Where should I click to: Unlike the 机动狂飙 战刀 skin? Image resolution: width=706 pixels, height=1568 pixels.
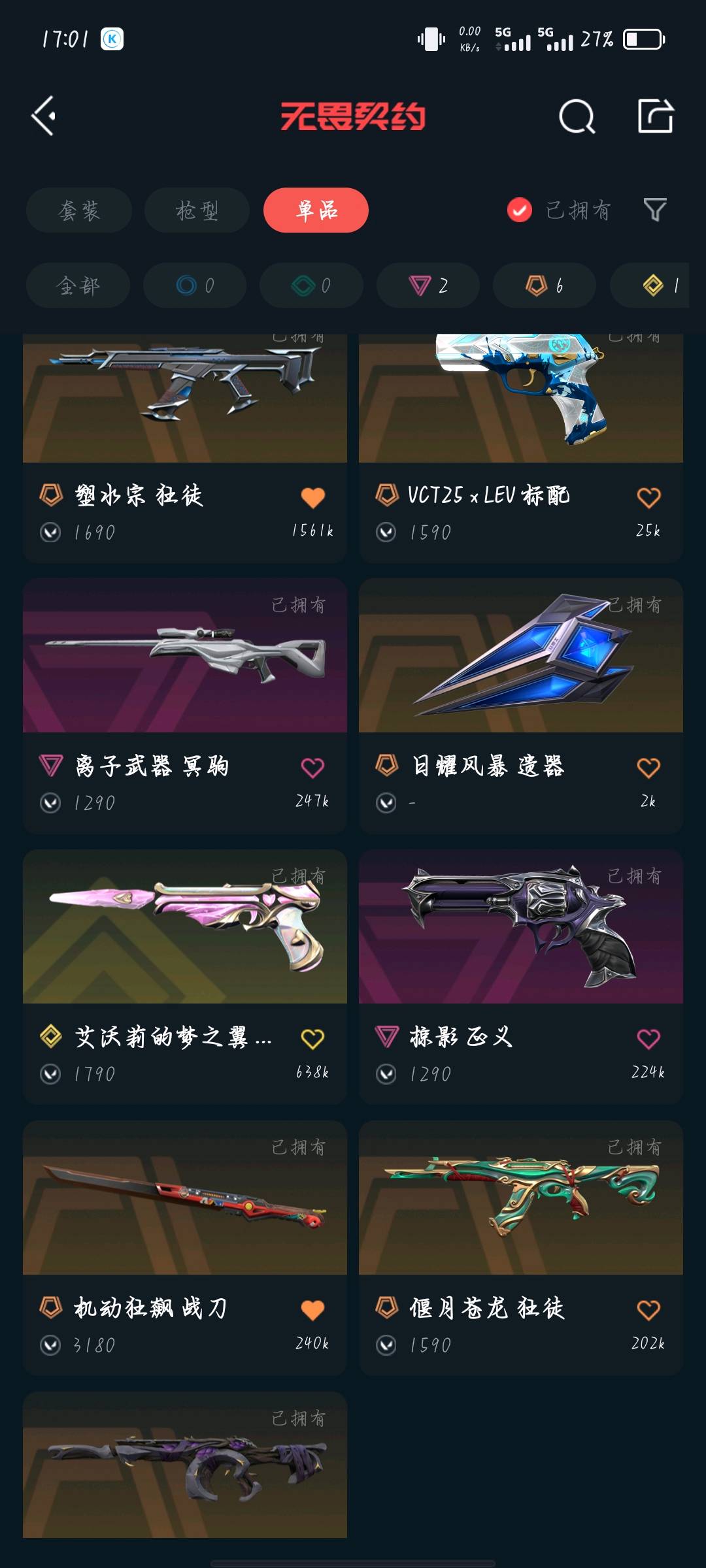point(312,1310)
